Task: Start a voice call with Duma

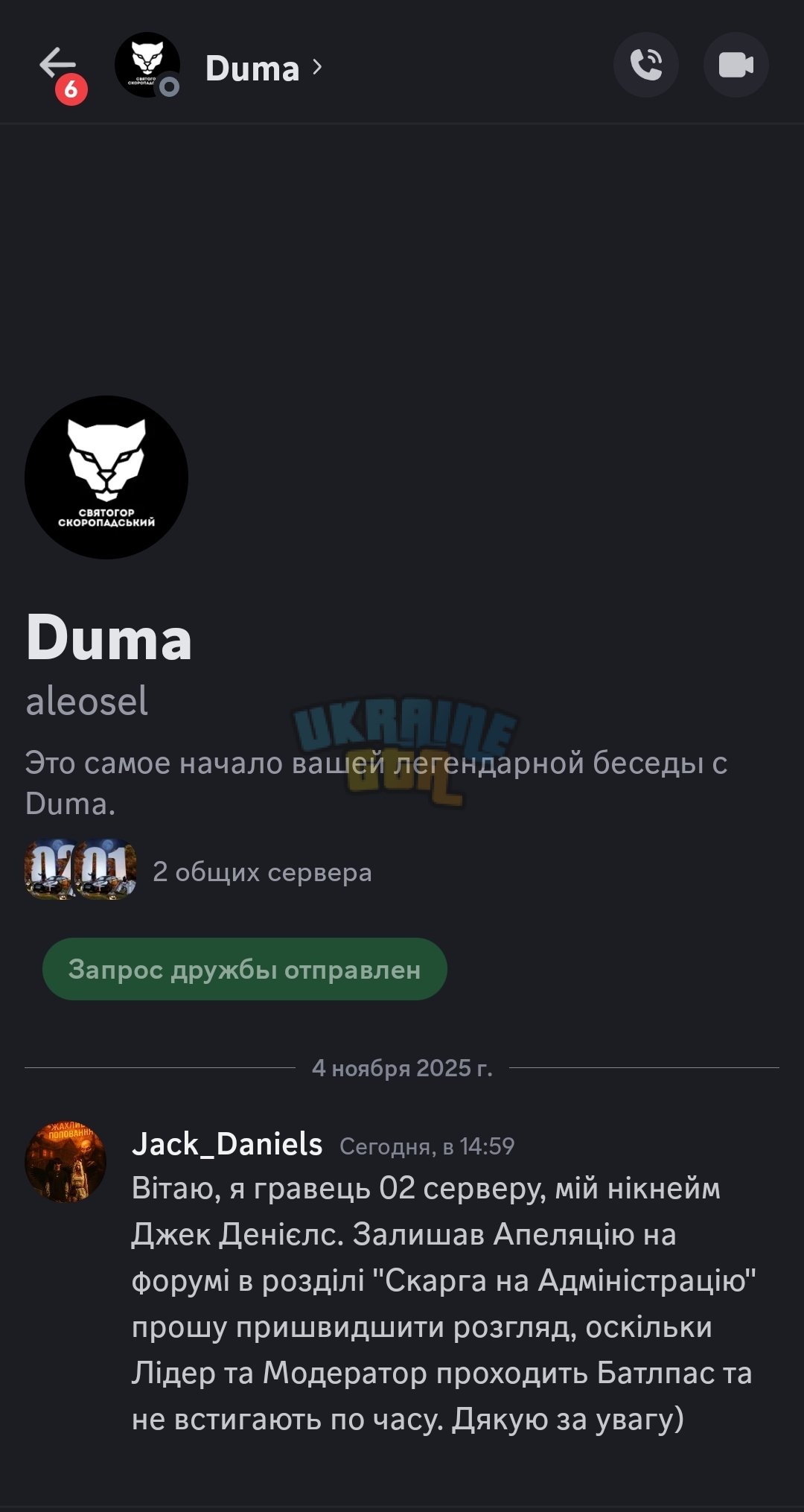Action: click(646, 65)
